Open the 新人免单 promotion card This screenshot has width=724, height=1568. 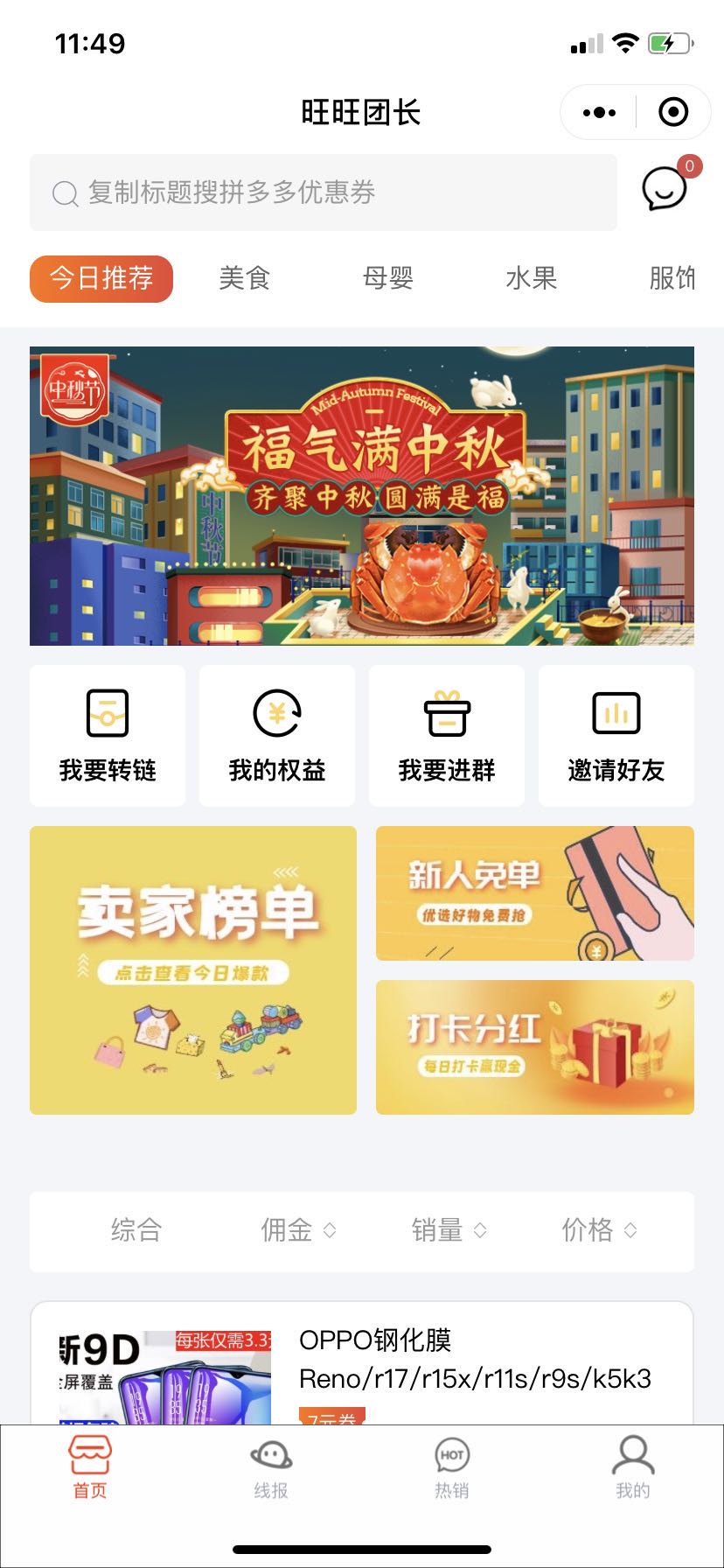tap(535, 893)
